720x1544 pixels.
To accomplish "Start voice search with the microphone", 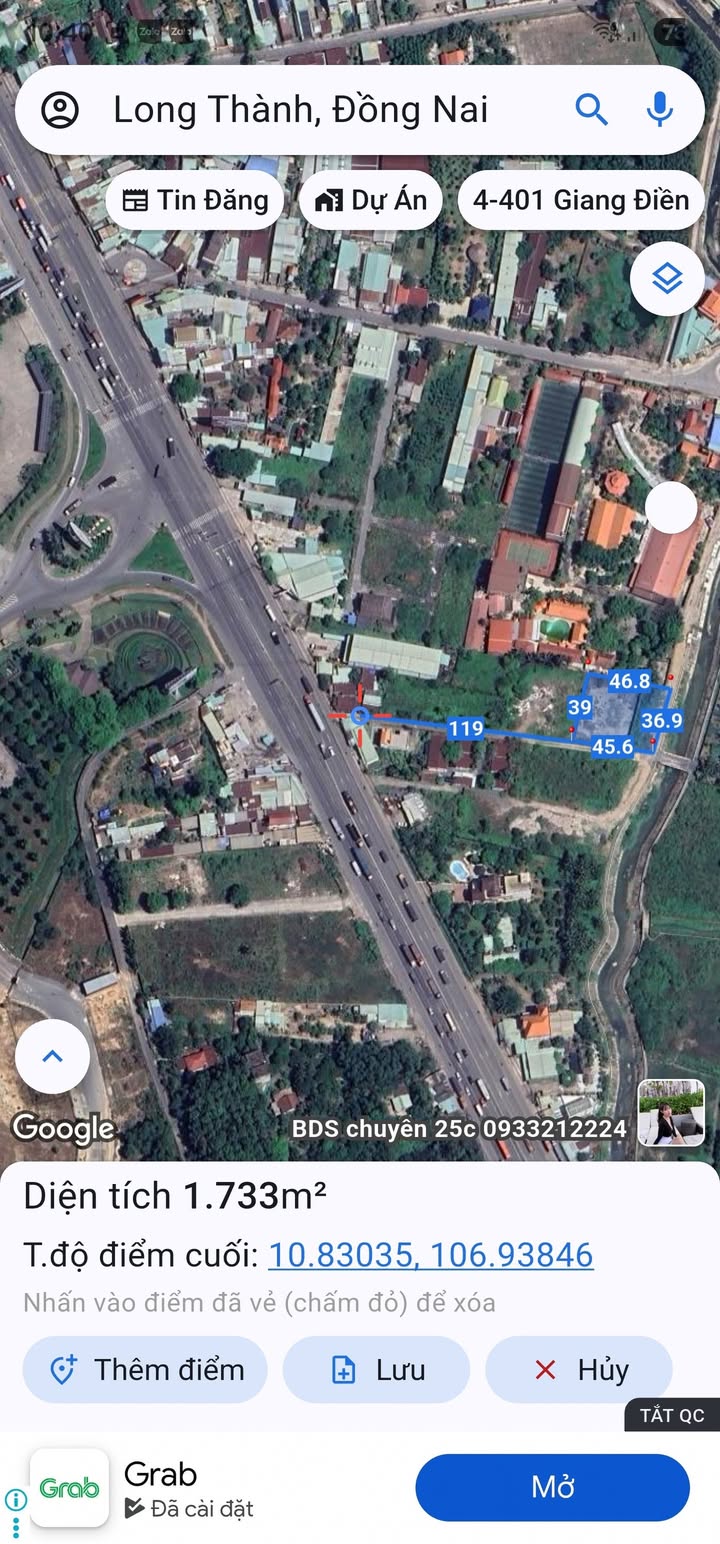I will coord(659,110).
